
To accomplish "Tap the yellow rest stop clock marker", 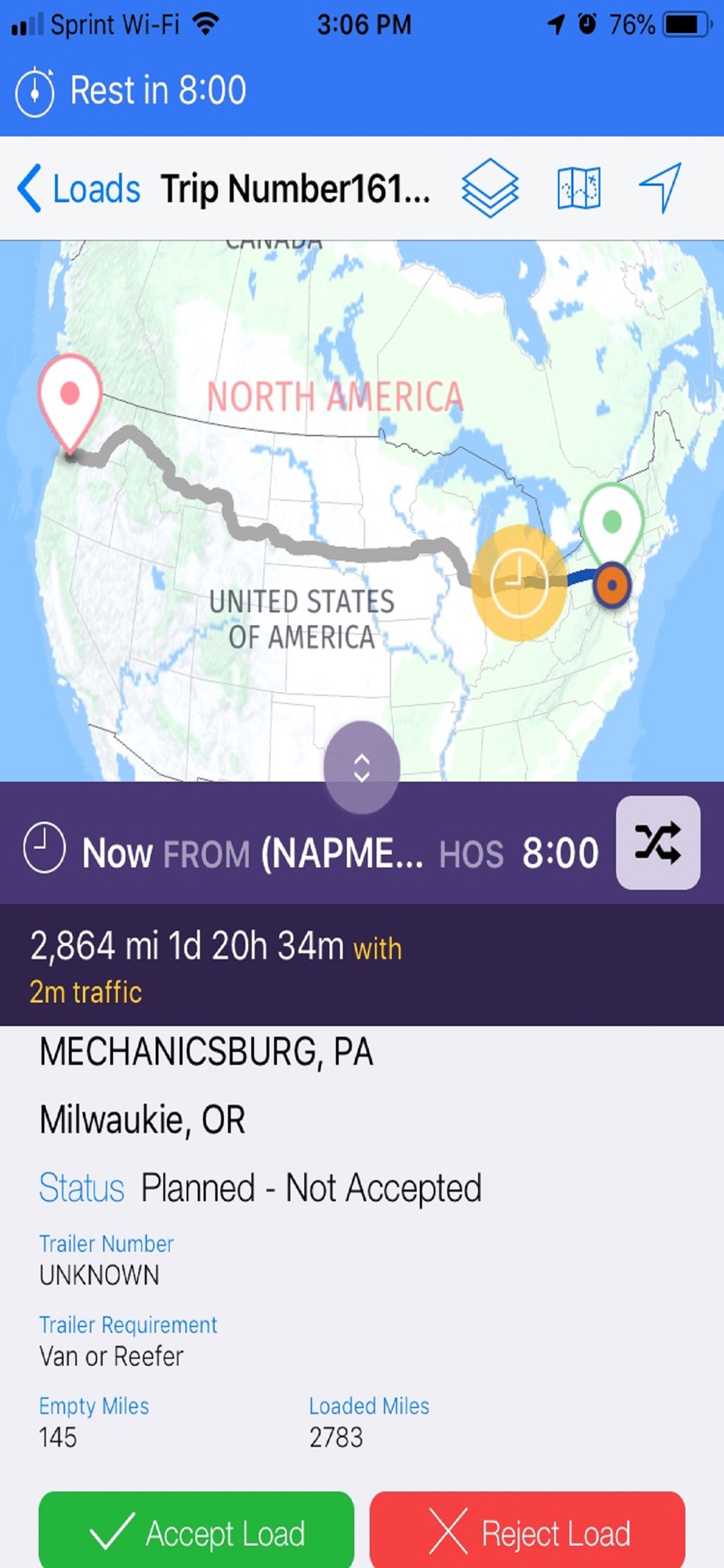I will 518,583.
